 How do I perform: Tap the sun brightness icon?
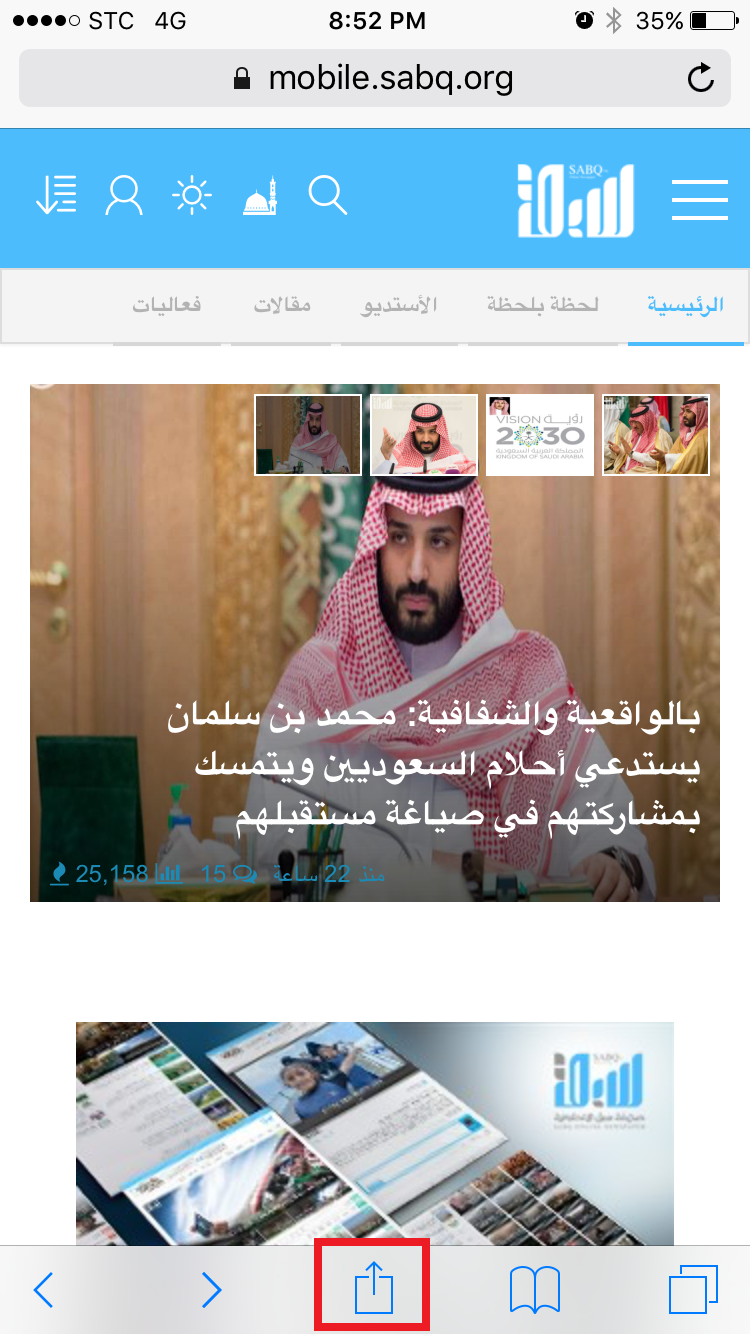point(192,195)
